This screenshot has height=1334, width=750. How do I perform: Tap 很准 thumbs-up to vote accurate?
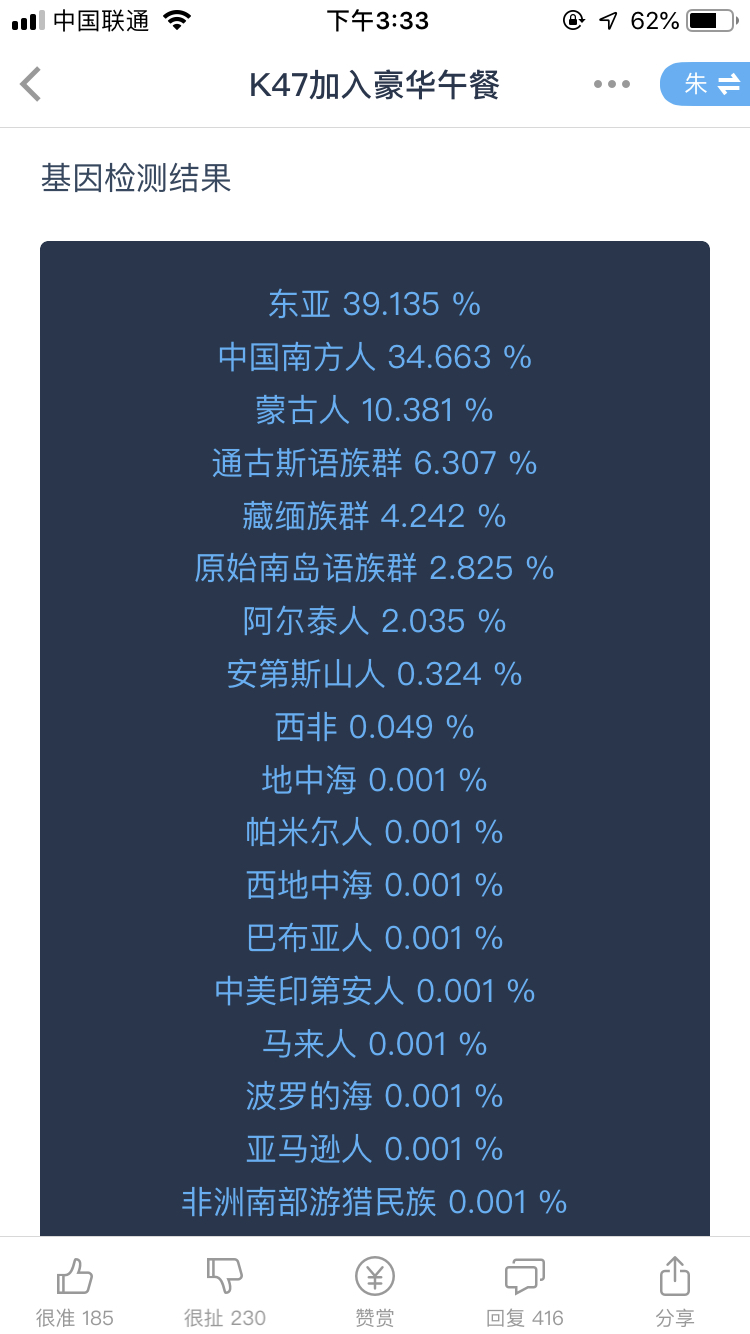point(75,1292)
